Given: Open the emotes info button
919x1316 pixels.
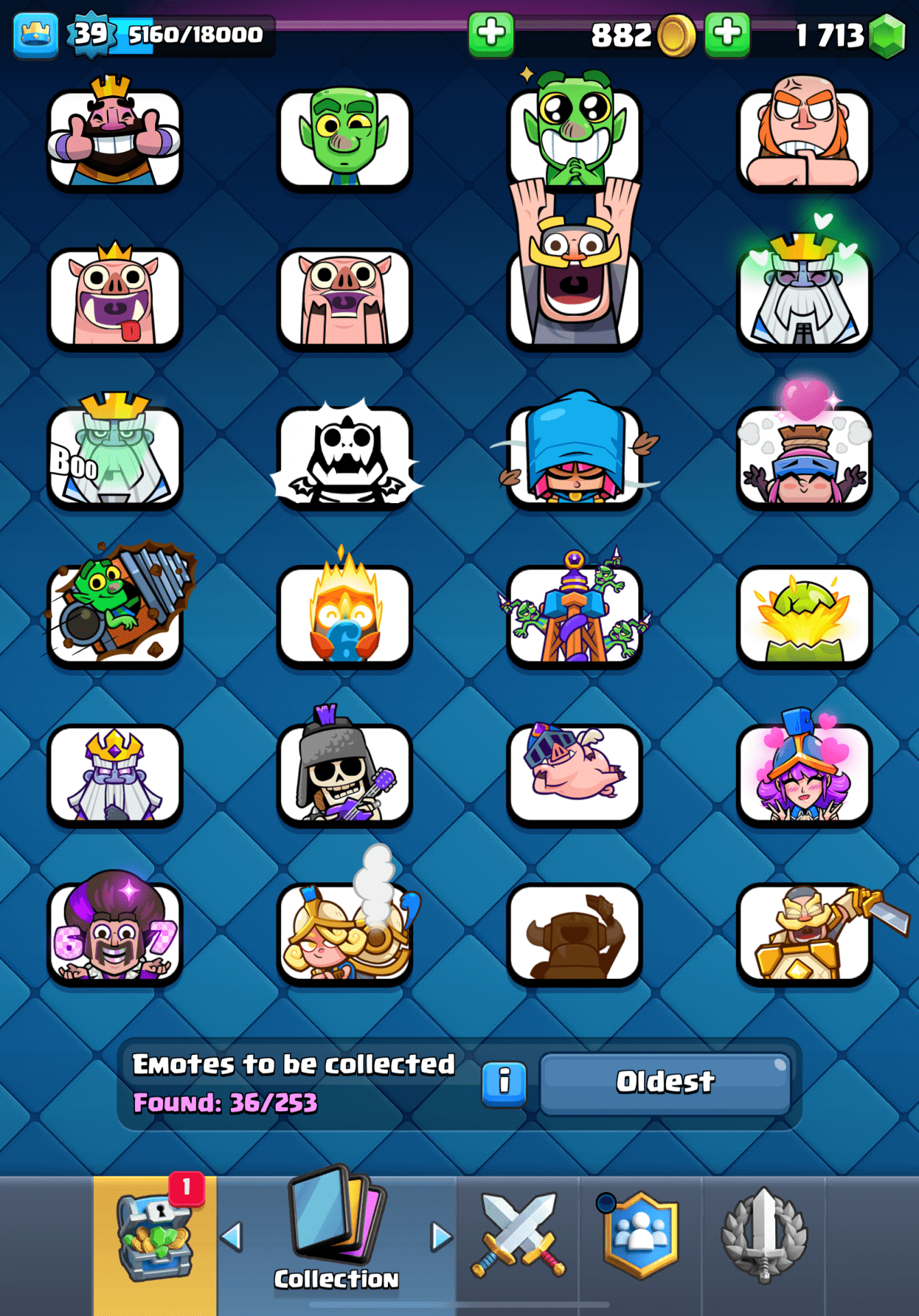Looking at the screenshot, I should [504, 1083].
